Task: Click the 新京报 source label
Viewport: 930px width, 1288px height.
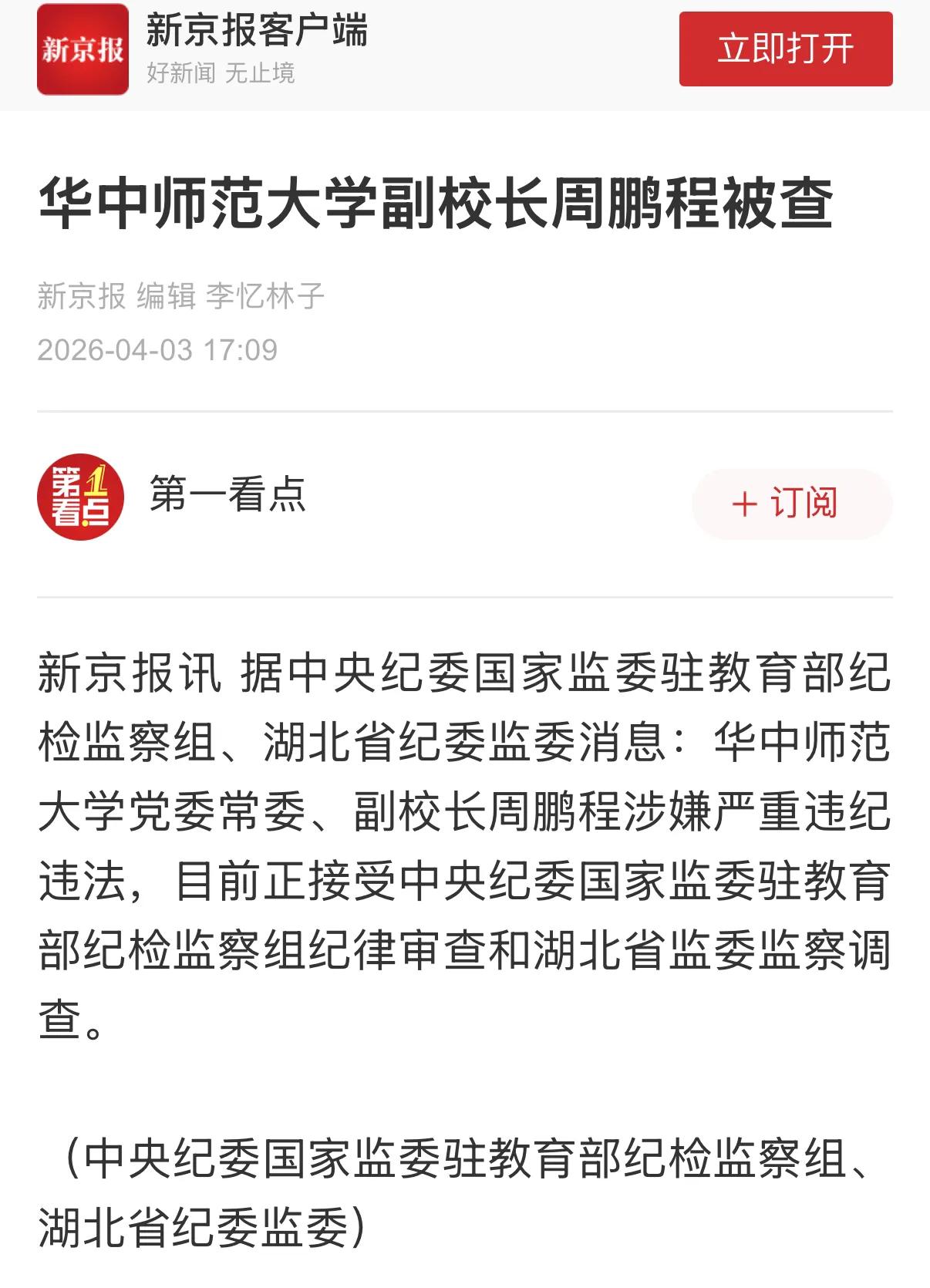Action: click(x=78, y=294)
